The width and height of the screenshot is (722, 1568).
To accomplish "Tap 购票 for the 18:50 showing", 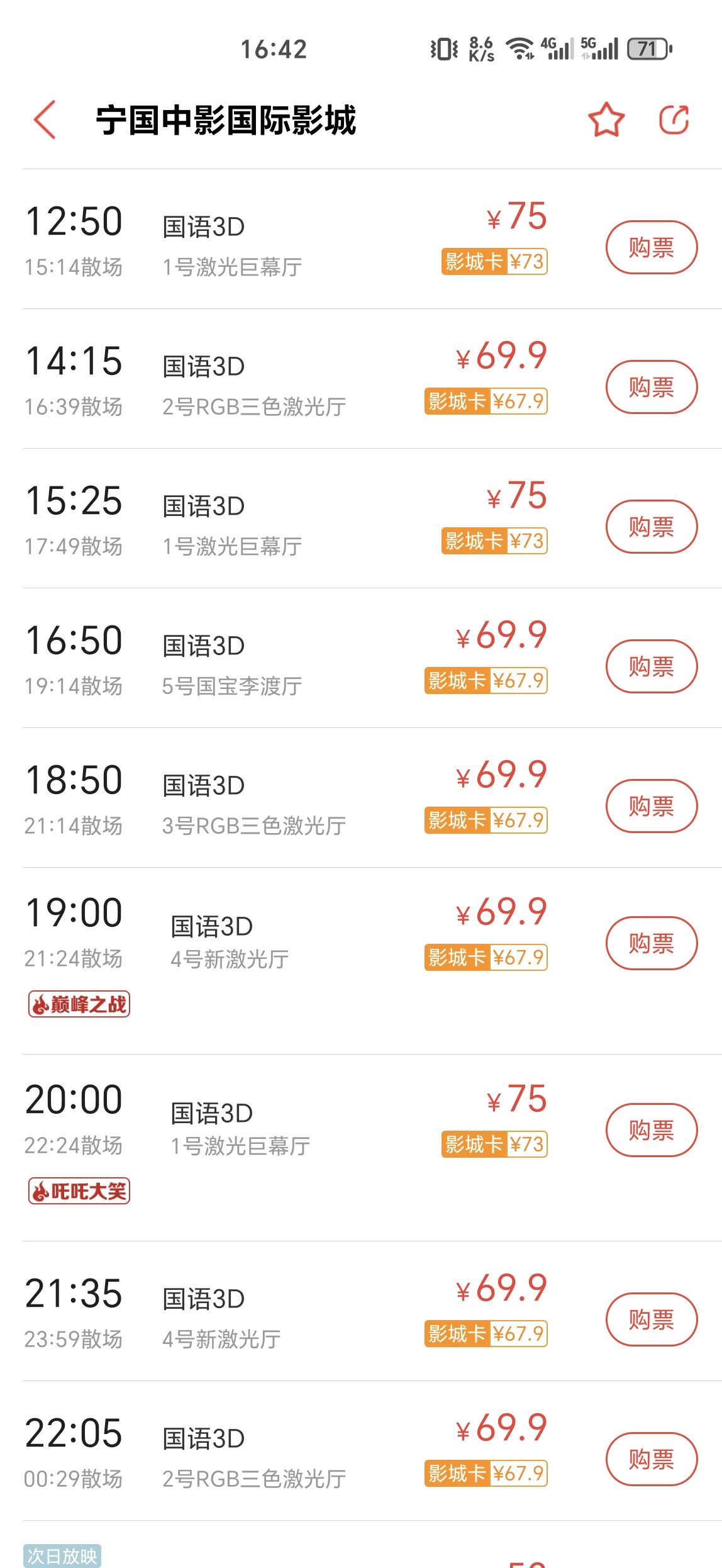I will click(x=652, y=806).
